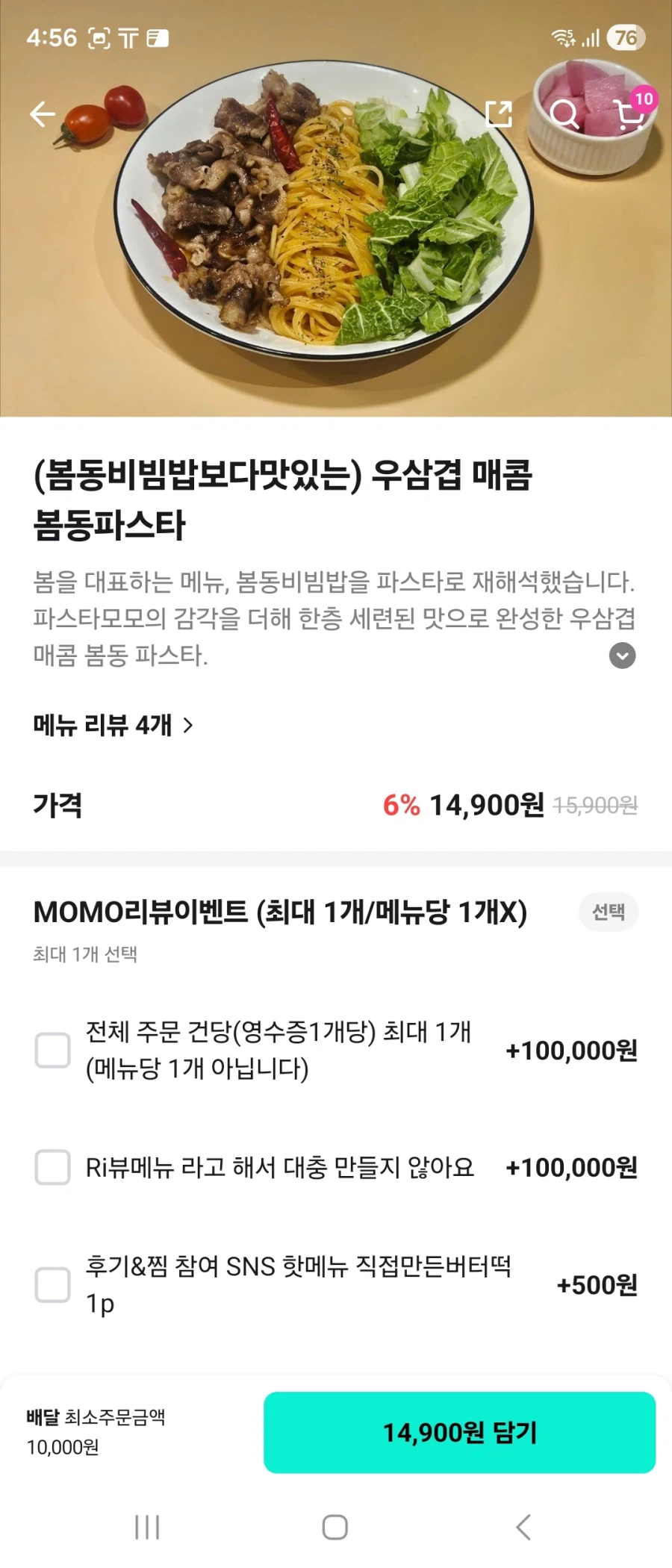672x1568 pixels.
Task: Tap the pasta dish photo
Action: [x=321, y=224]
